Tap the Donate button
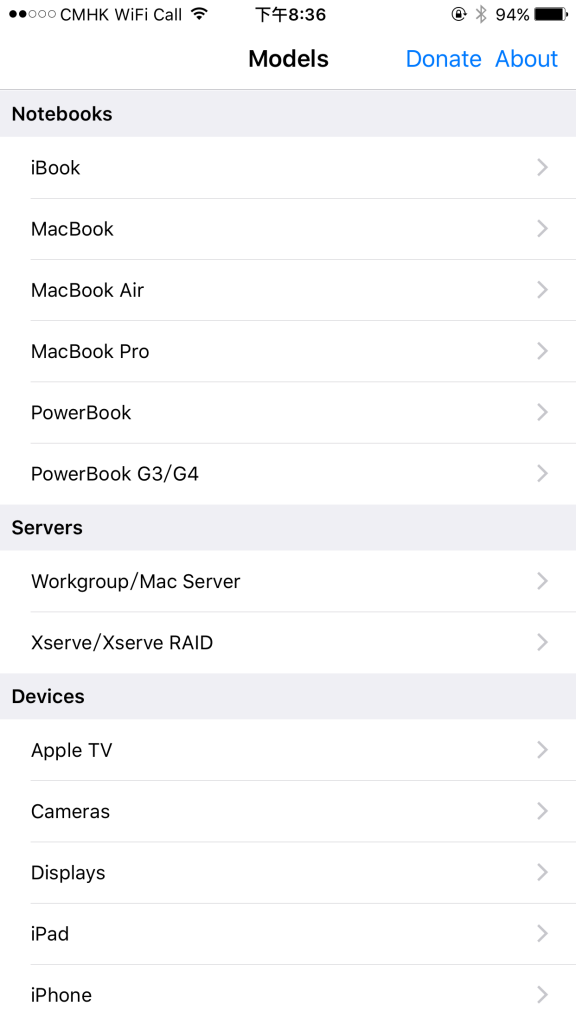This screenshot has height=1024, width=576. 443,59
